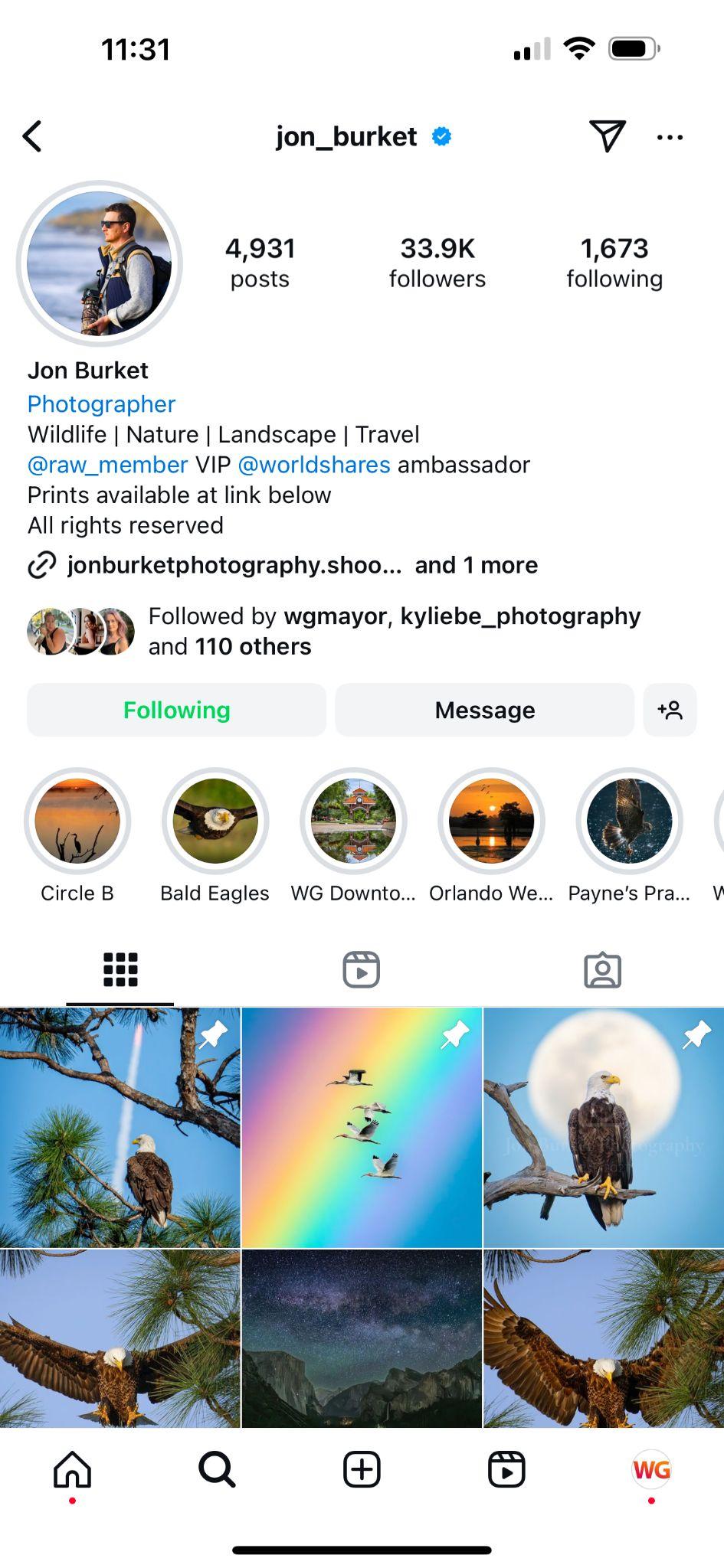This screenshot has height=1568, width=724.
Task: Share this profile via paper plane icon
Action: click(x=608, y=136)
